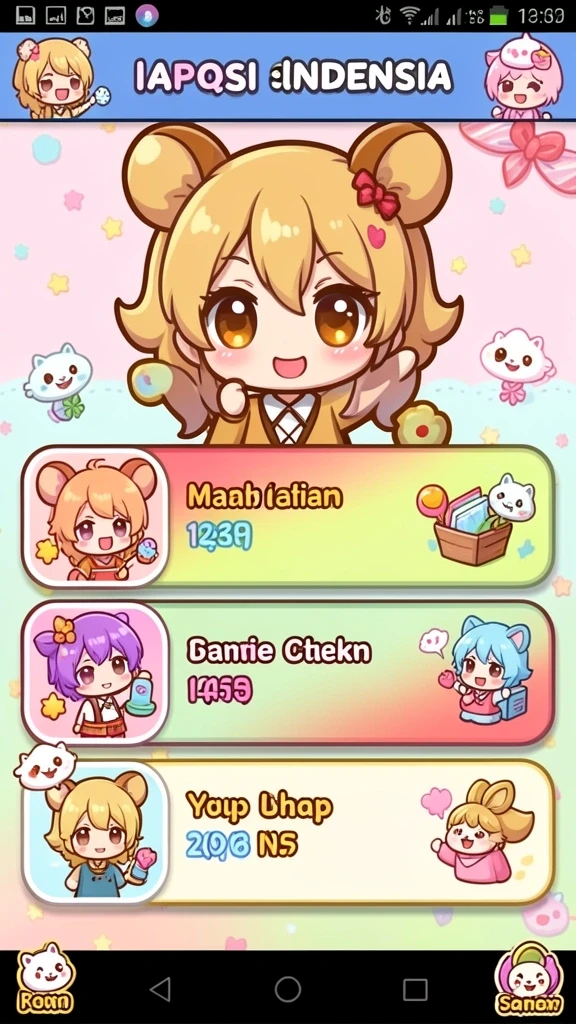Open the Maah iatian card
The image size is (576, 1024).
pyautogui.click(x=288, y=517)
